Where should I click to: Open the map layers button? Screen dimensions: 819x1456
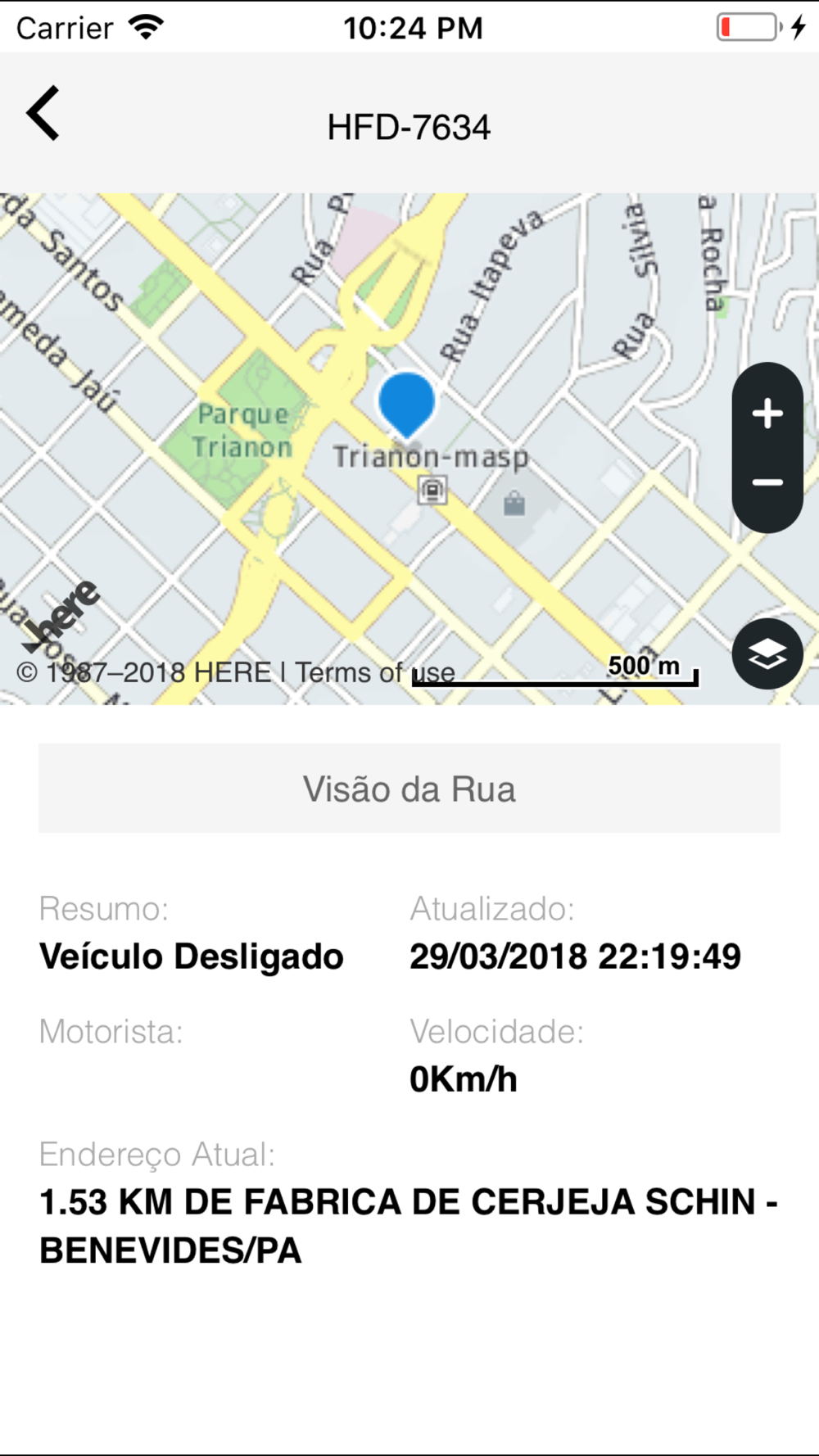[767, 653]
